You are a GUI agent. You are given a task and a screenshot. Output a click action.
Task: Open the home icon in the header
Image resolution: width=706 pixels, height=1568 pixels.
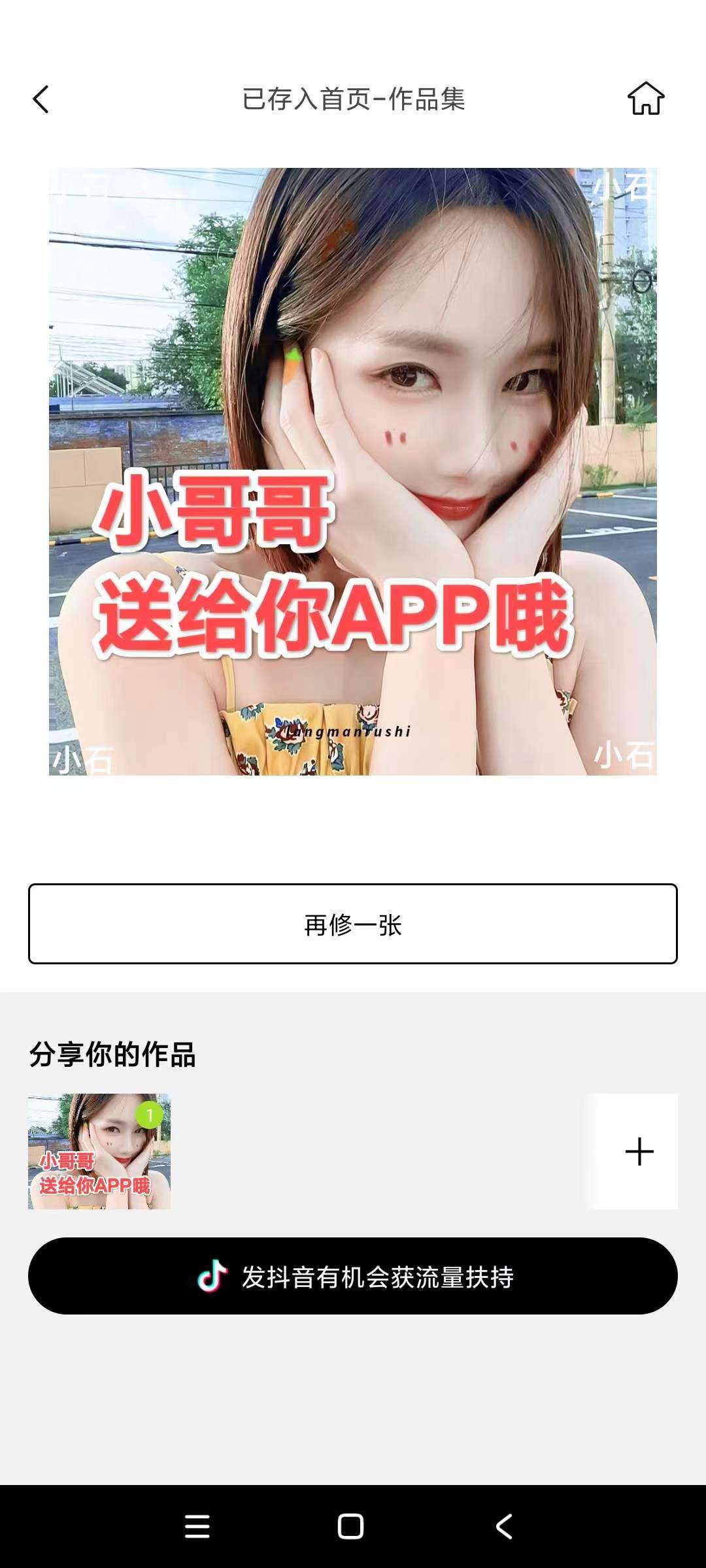click(645, 99)
